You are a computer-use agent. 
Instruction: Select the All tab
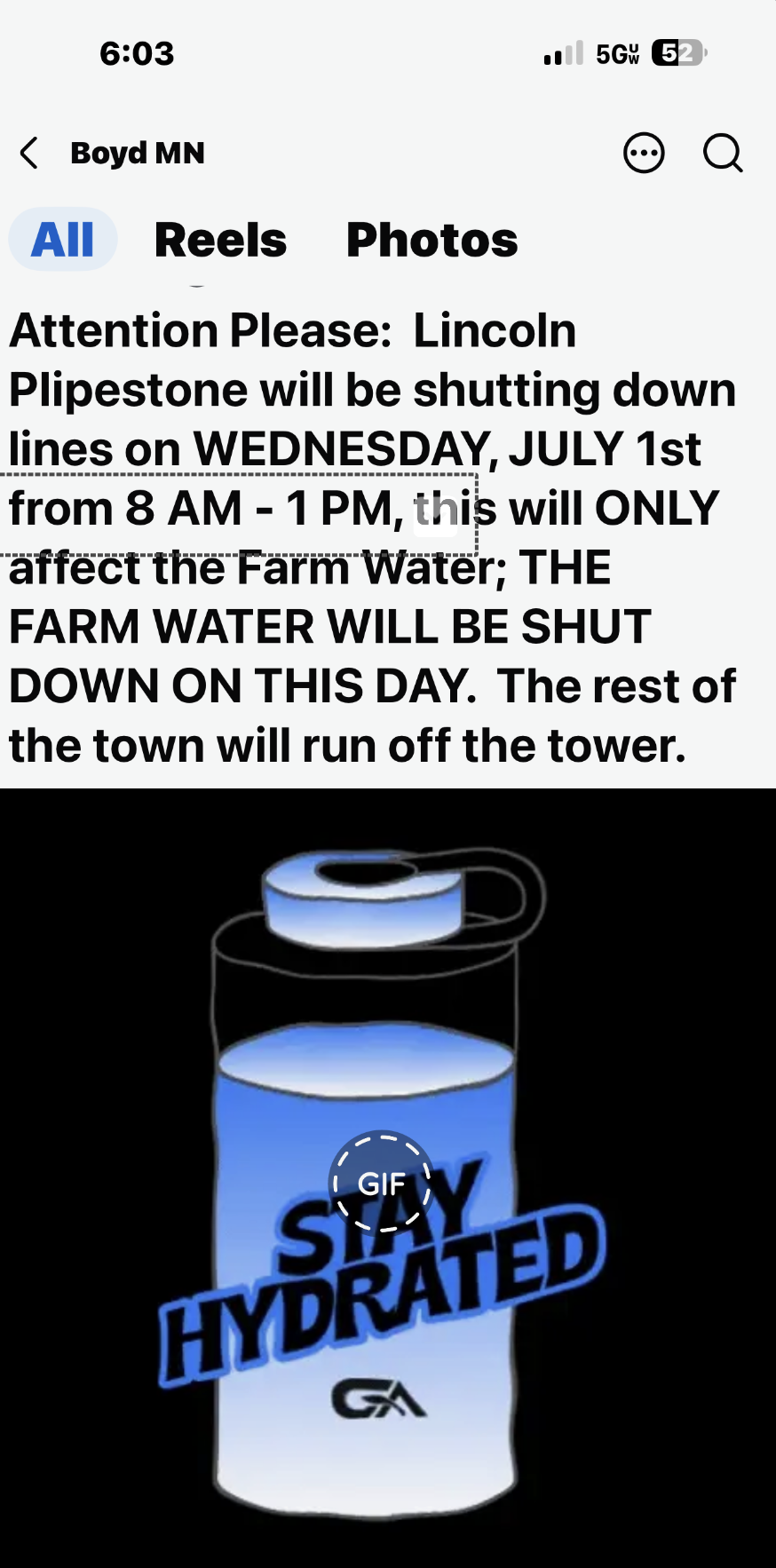click(63, 240)
